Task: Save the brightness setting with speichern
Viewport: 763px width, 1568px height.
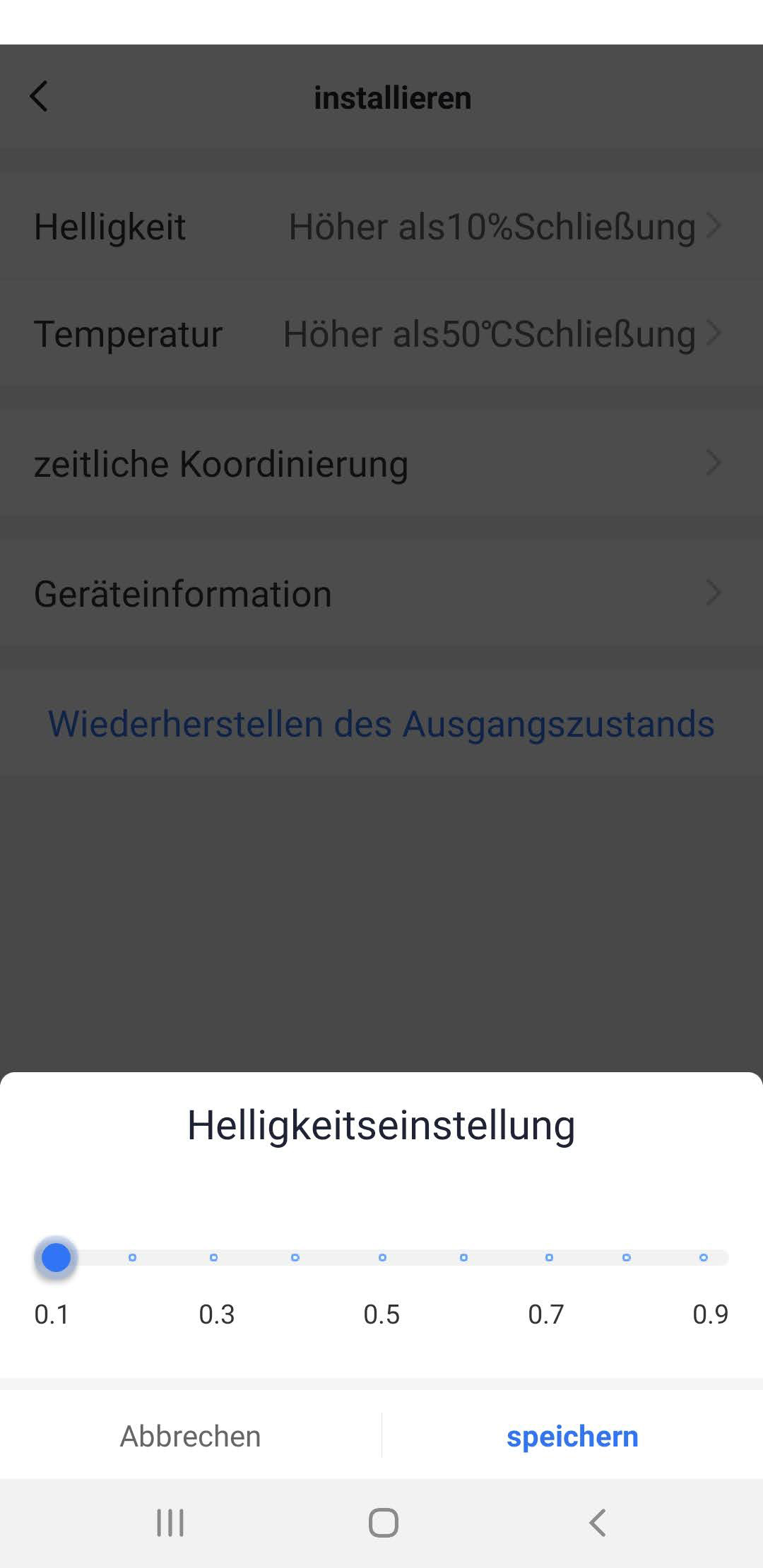Action: click(x=572, y=1437)
